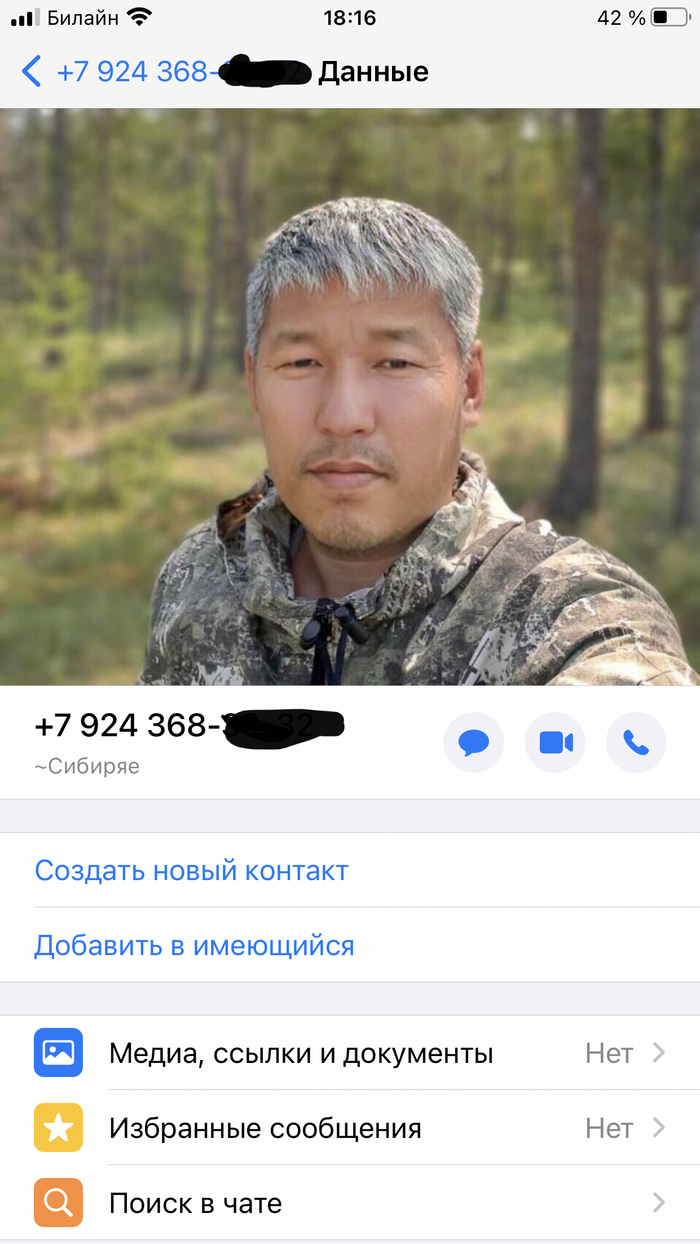The image size is (700, 1244).
Task: Start a voice call via phone icon
Action: tap(636, 742)
